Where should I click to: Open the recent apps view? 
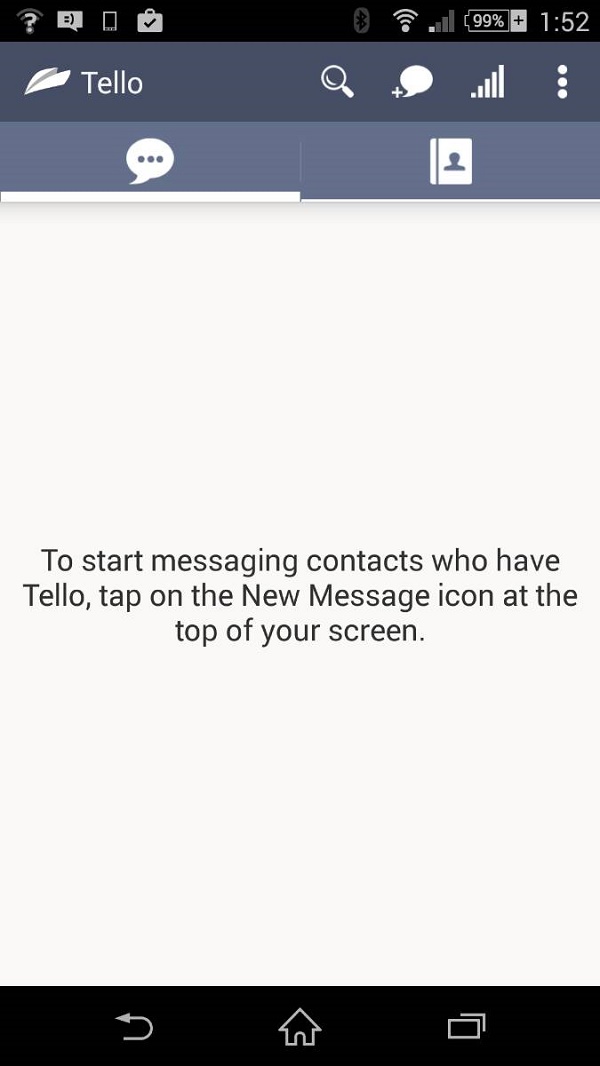point(466,1026)
